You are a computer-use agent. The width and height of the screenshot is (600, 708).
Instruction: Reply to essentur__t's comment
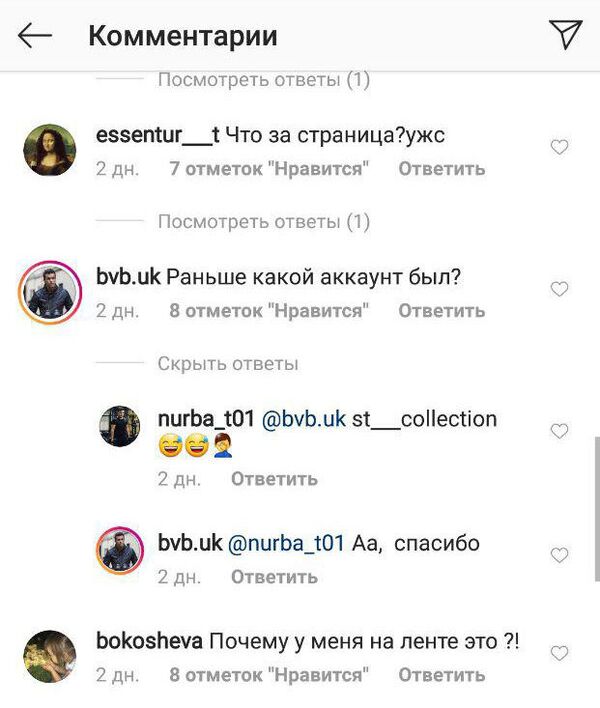tap(441, 168)
